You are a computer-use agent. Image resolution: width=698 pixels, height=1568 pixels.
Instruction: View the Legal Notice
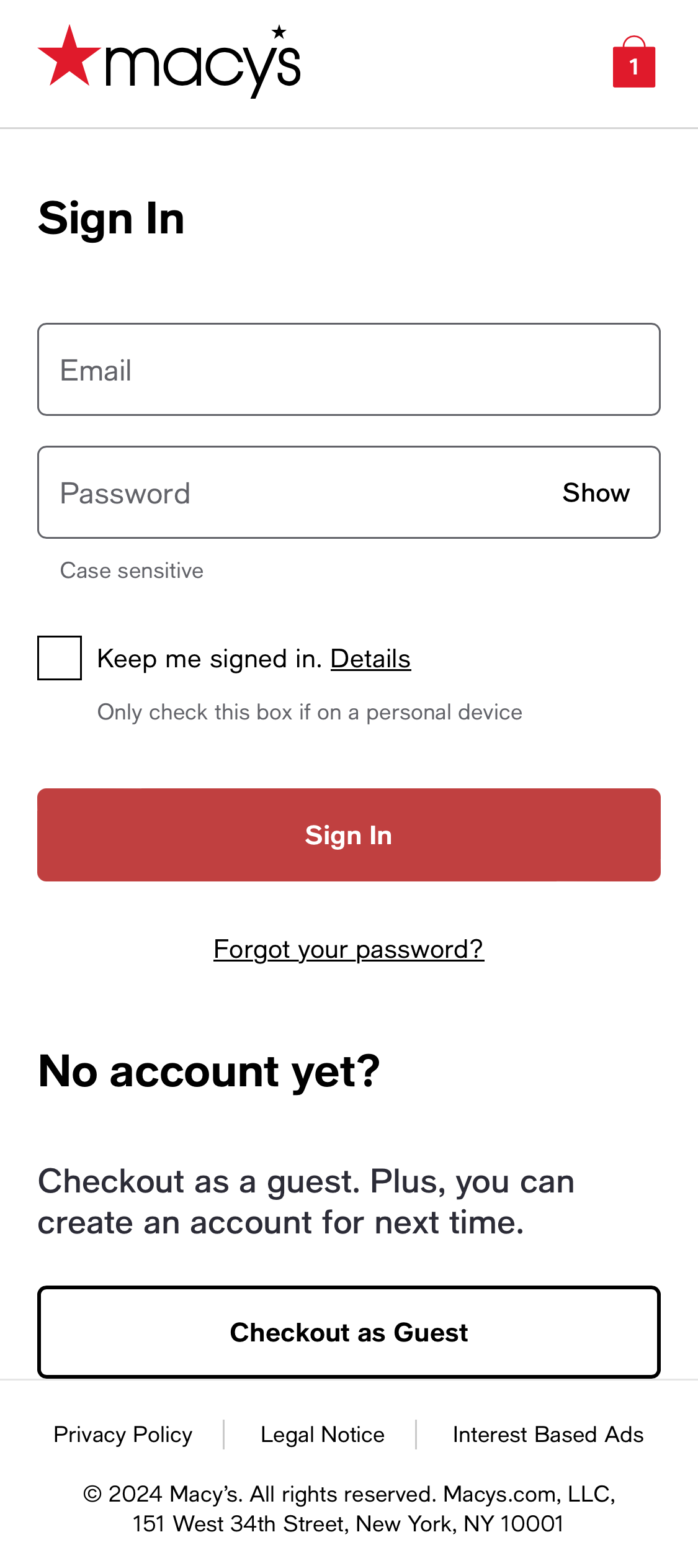point(323,1435)
